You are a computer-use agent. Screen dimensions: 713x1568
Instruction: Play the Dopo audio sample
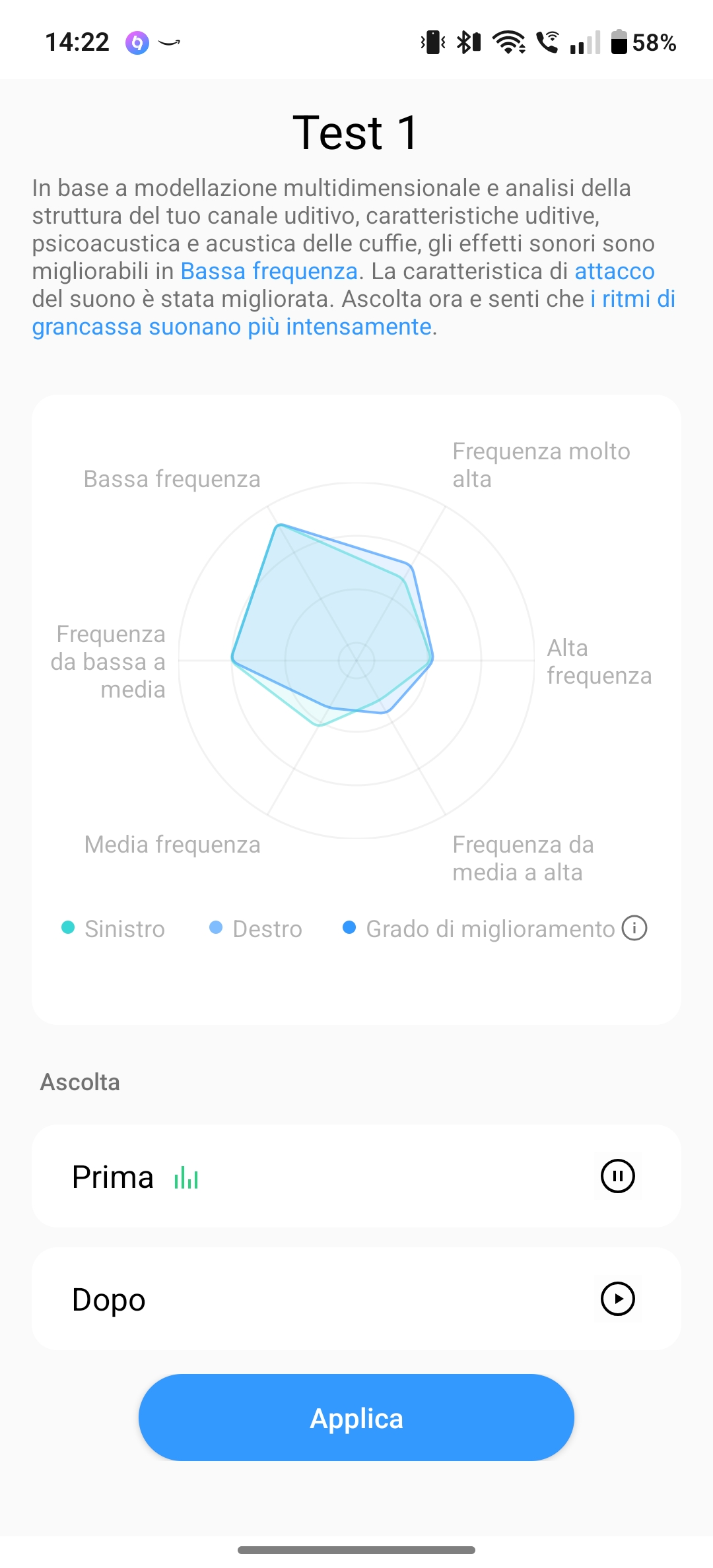pyautogui.click(x=618, y=1299)
